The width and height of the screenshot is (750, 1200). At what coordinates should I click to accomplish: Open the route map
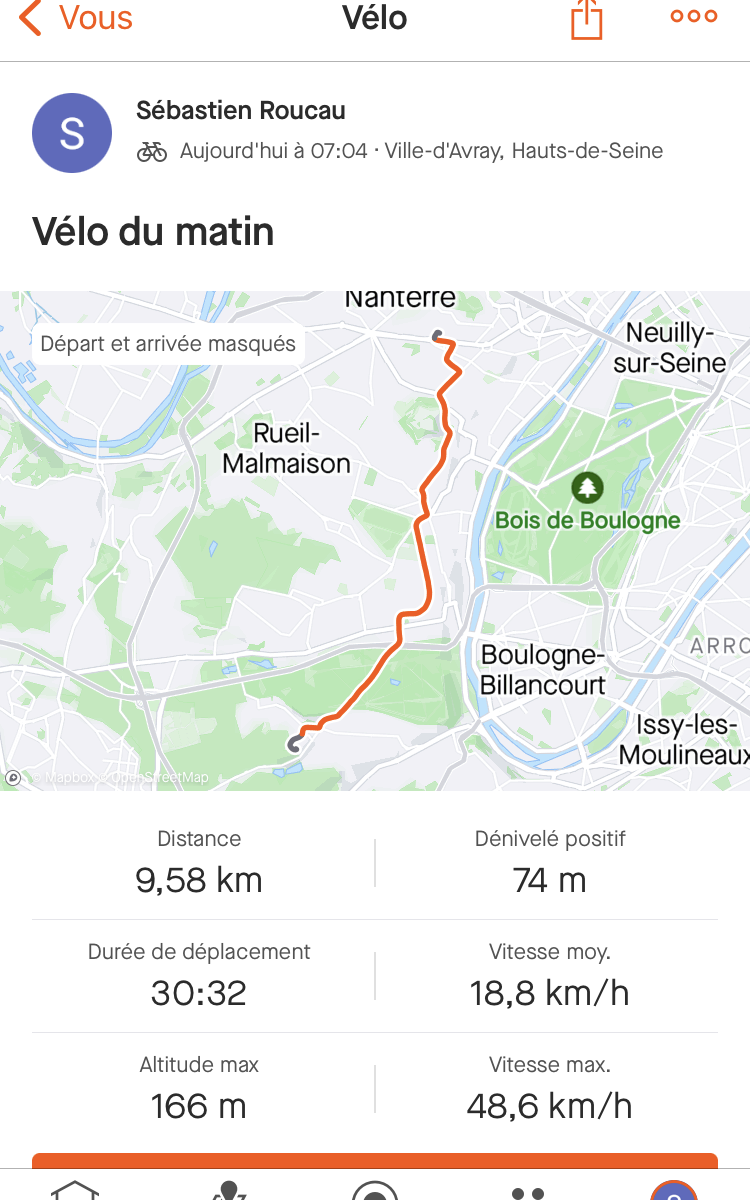pos(375,540)
